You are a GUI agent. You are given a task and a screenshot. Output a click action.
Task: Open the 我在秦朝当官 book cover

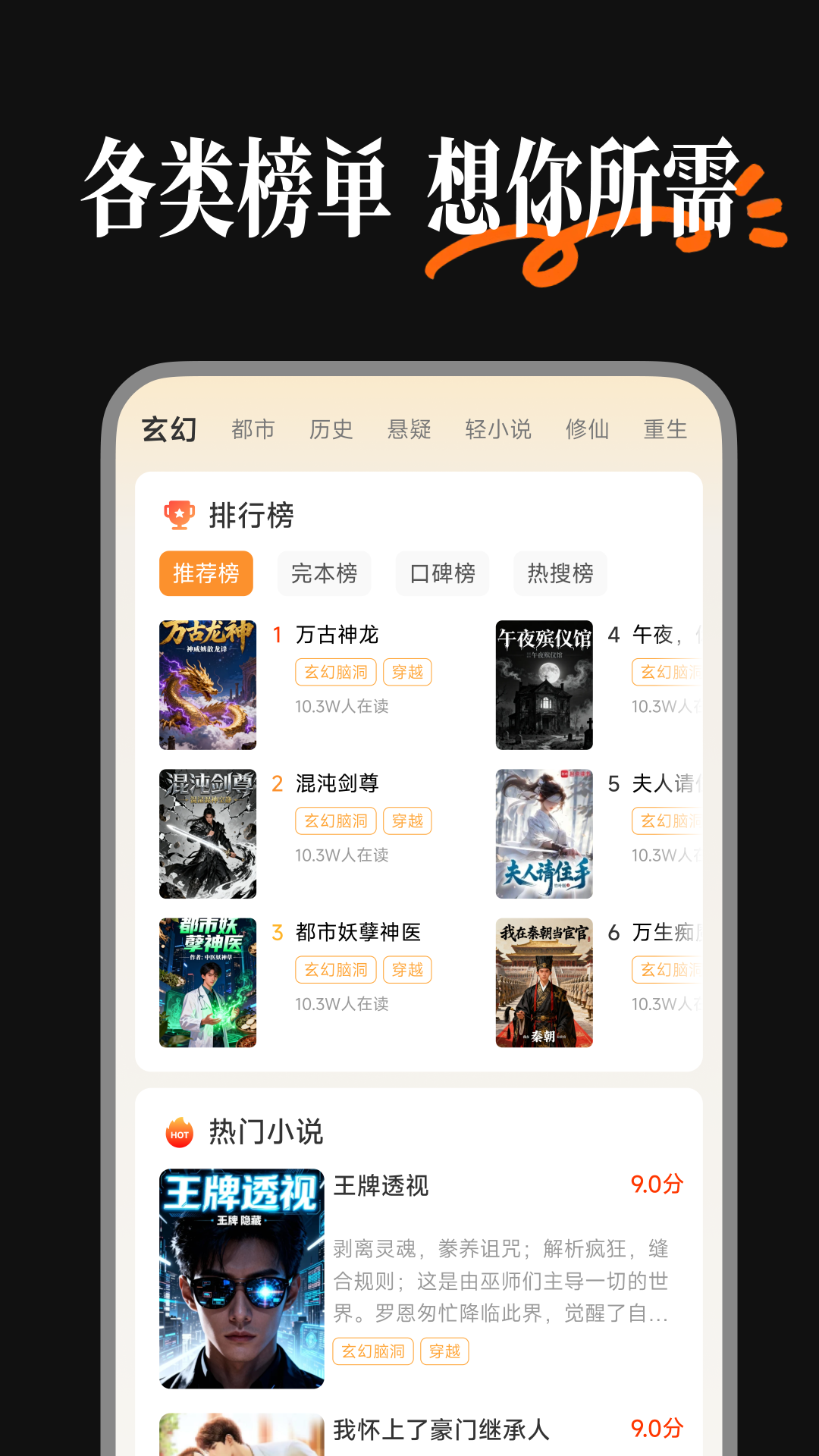point(544,982)
